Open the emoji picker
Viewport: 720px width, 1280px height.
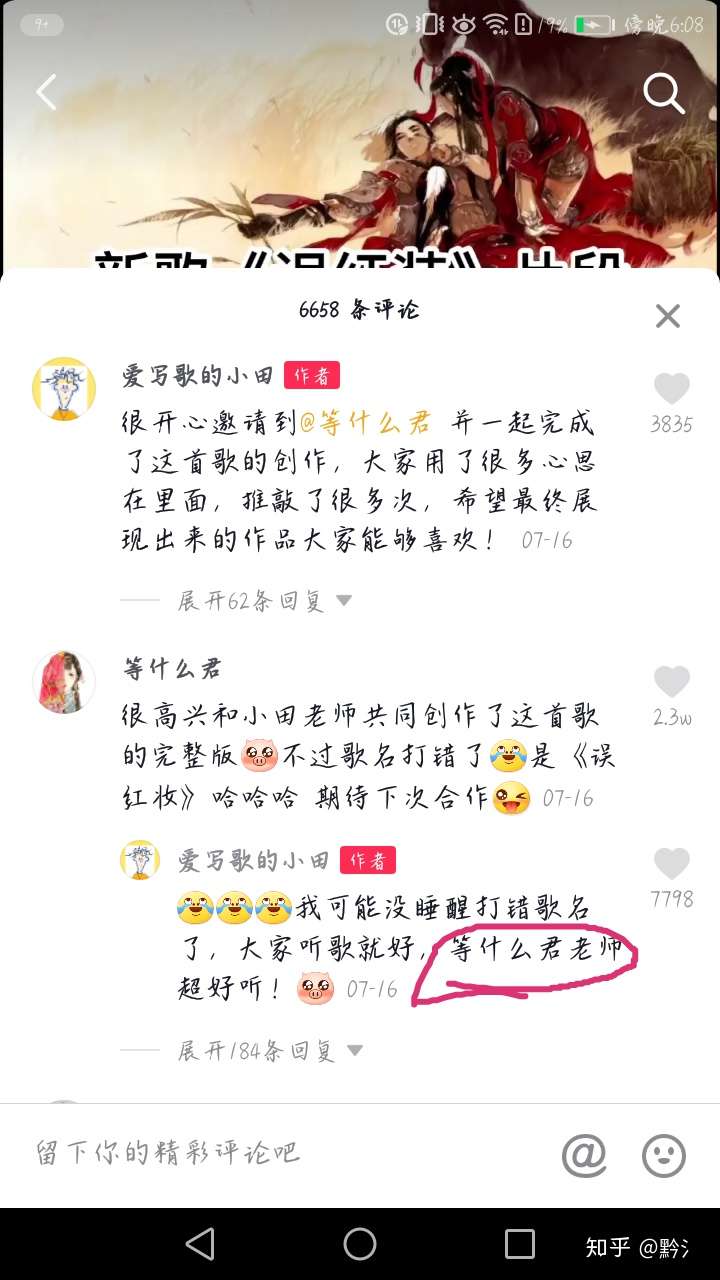point(664,1155)
